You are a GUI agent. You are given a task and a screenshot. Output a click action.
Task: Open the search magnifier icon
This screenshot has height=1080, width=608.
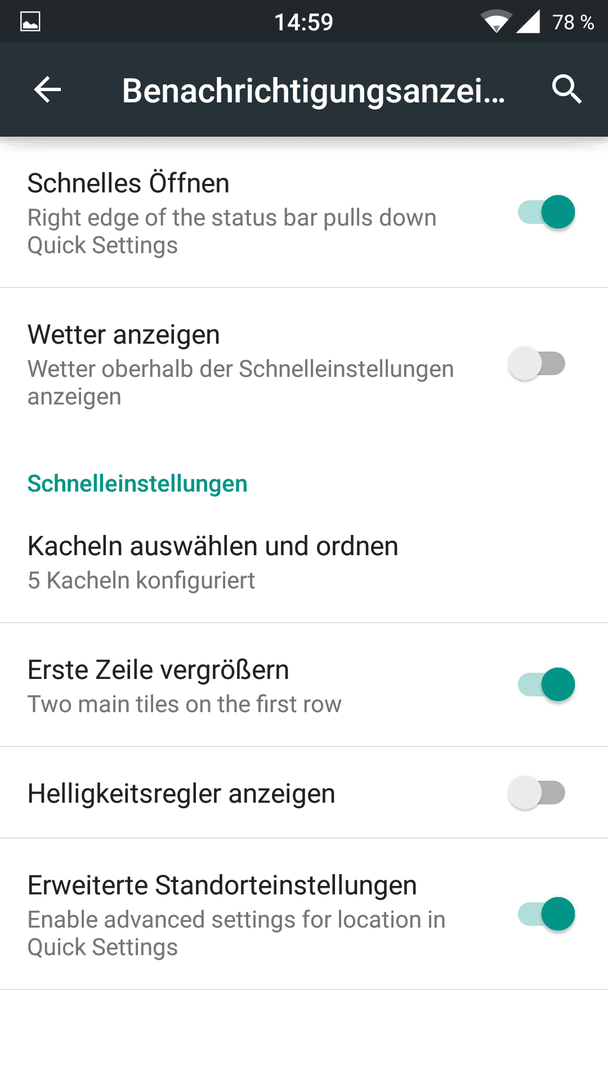567,90
